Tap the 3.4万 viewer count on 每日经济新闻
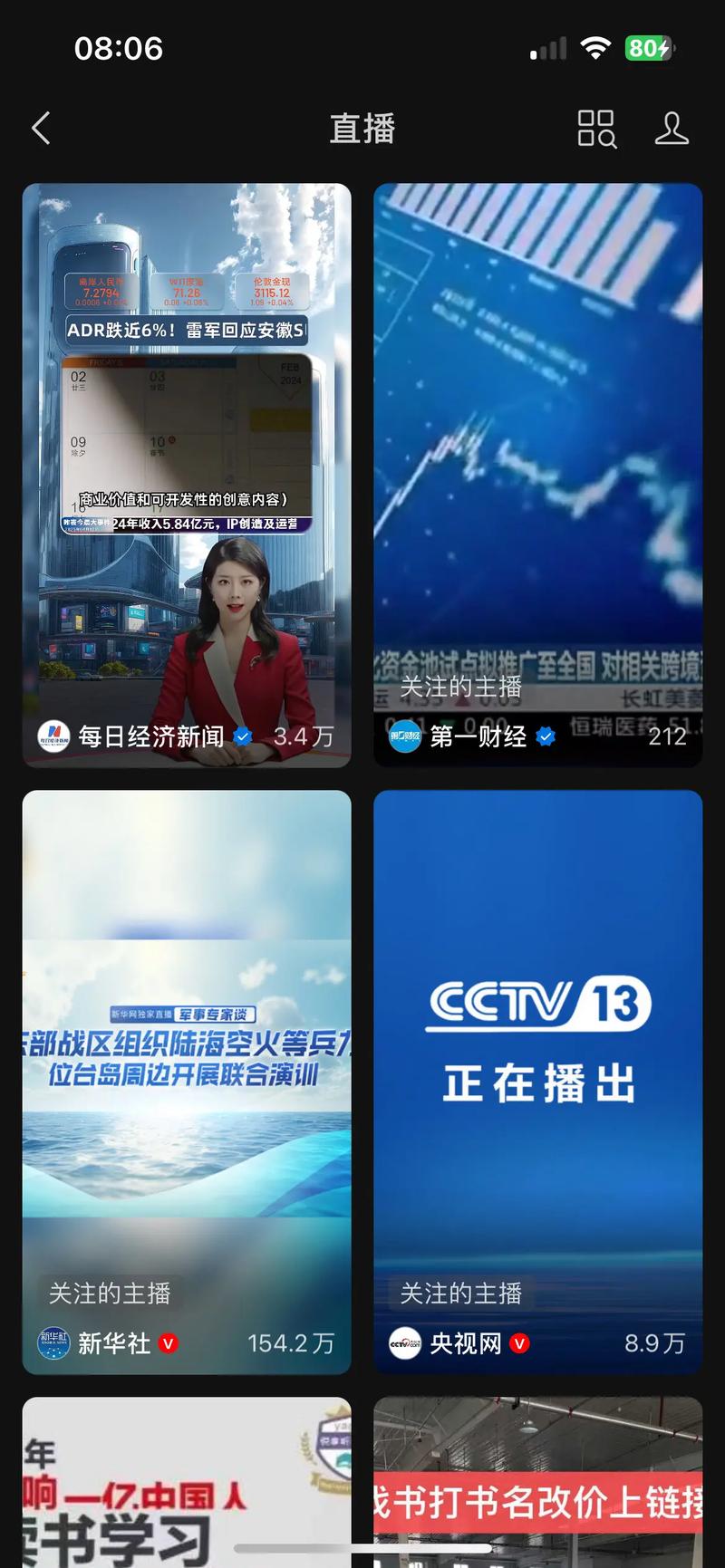This screenshot has height=1568, width=725. (301, 736)
